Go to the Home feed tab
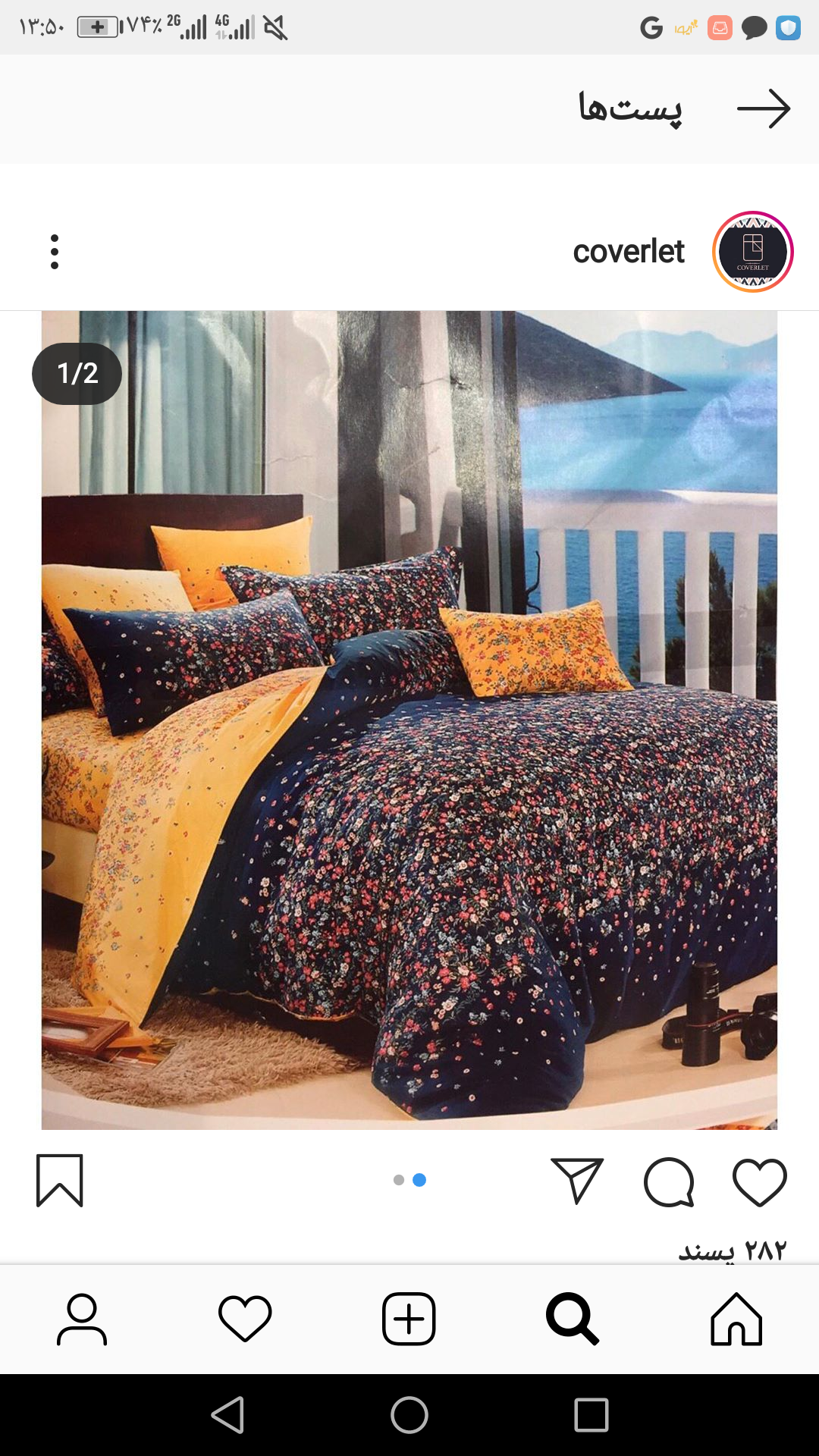Screen dimensions: 819x1456 (x=736, y=1319)
